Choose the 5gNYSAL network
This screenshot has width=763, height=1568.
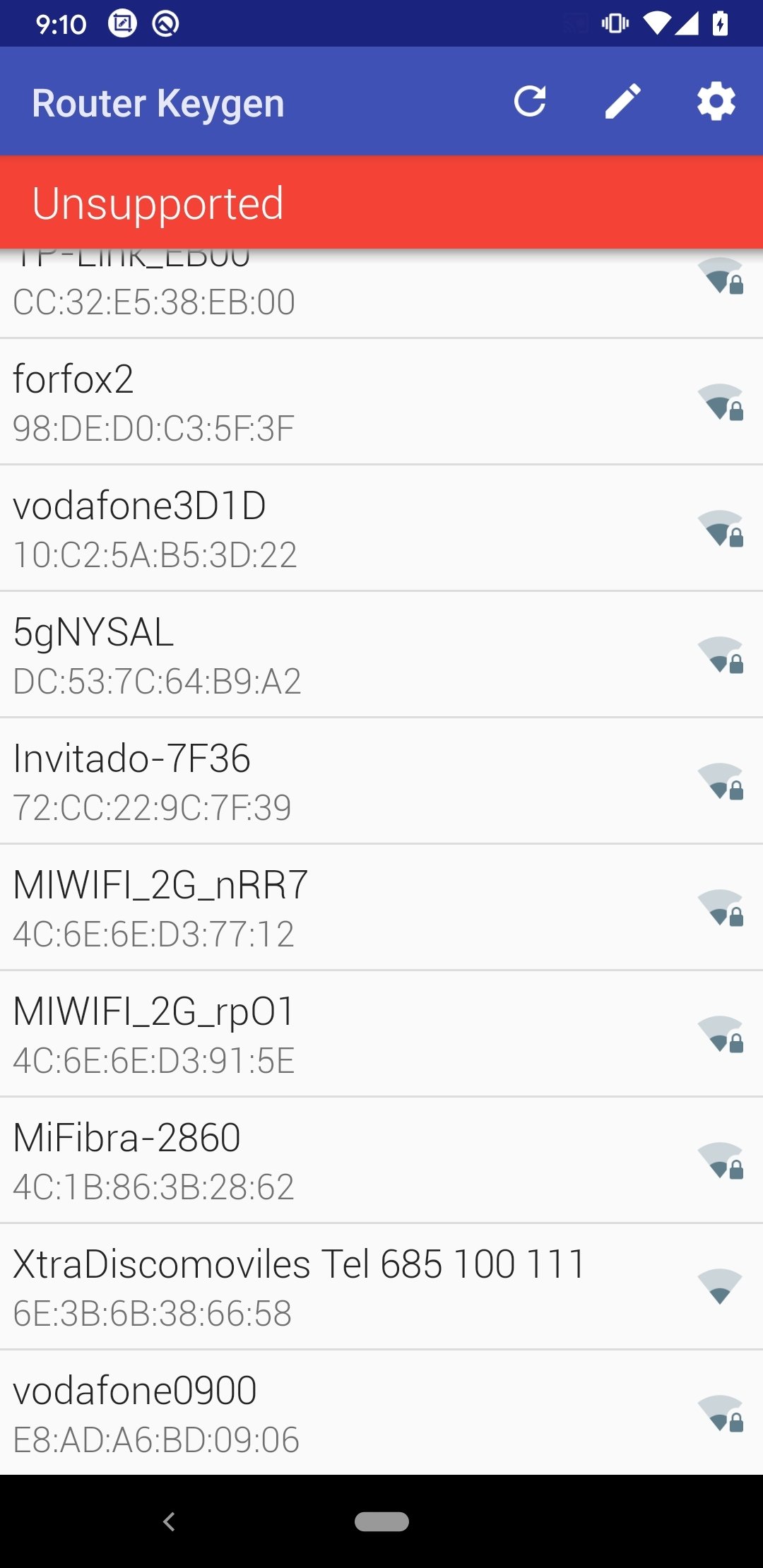coord(381,655)
